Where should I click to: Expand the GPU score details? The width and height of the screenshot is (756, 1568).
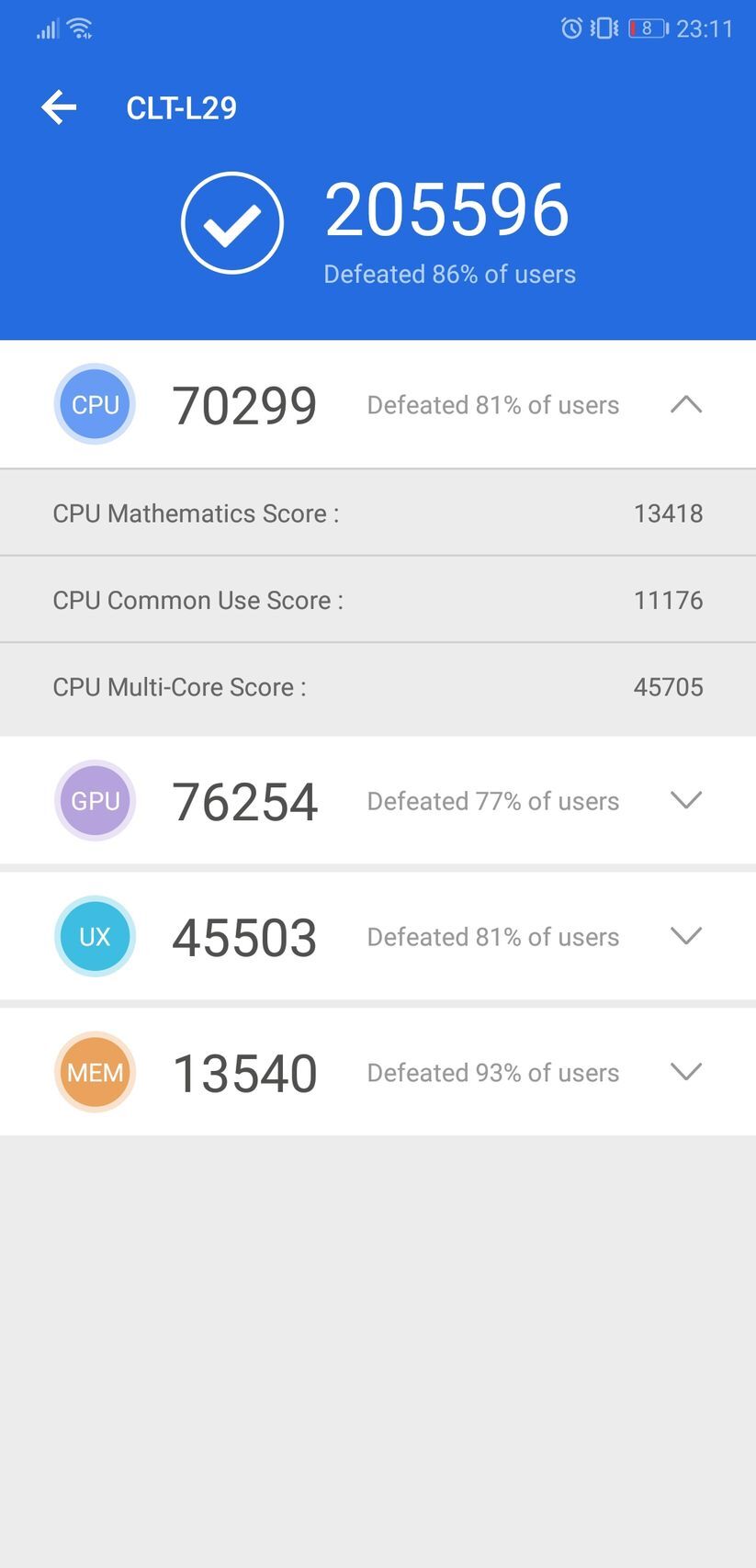[686, 800]
